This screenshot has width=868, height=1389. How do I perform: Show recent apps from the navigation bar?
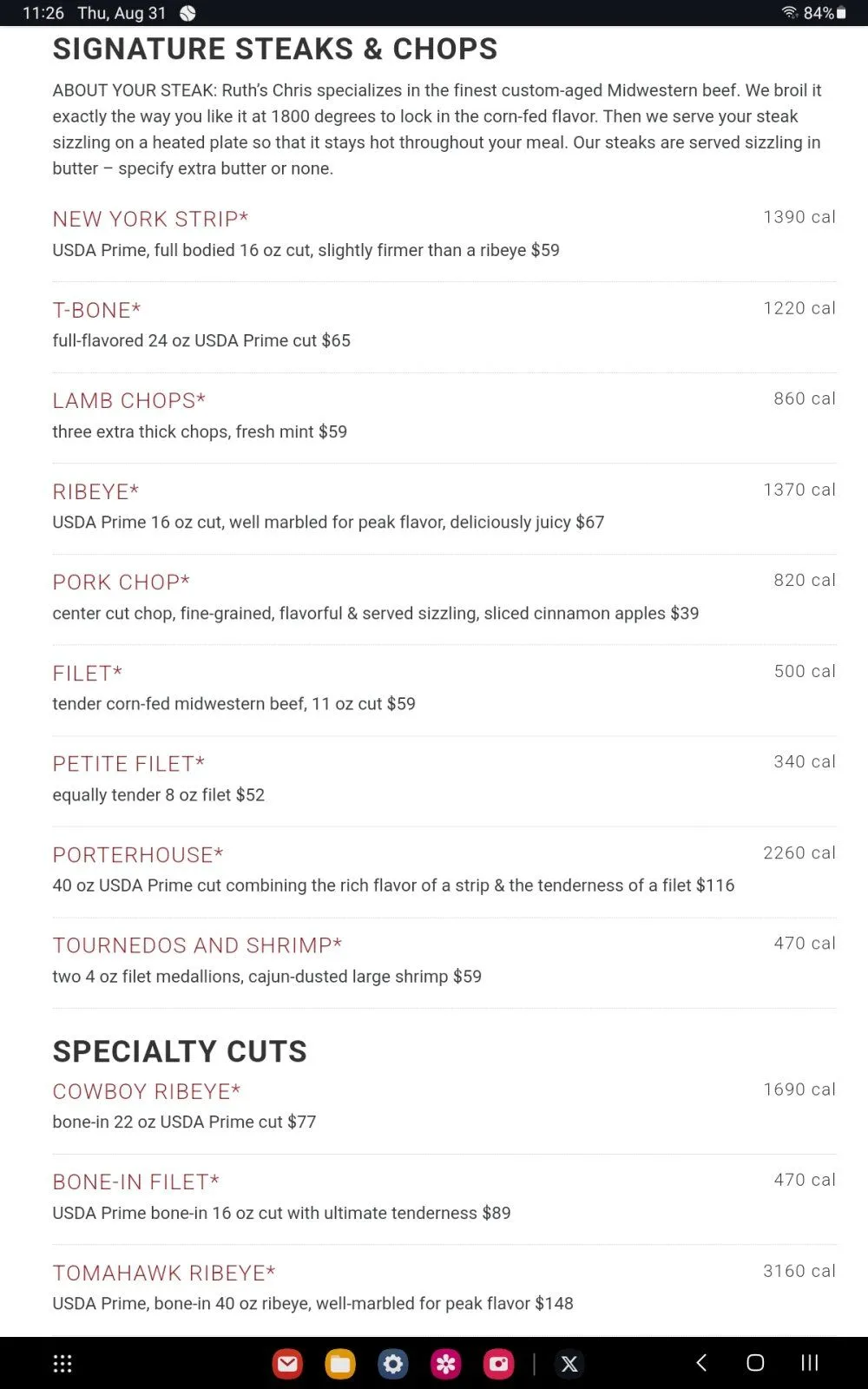[x=809, y=1363]
